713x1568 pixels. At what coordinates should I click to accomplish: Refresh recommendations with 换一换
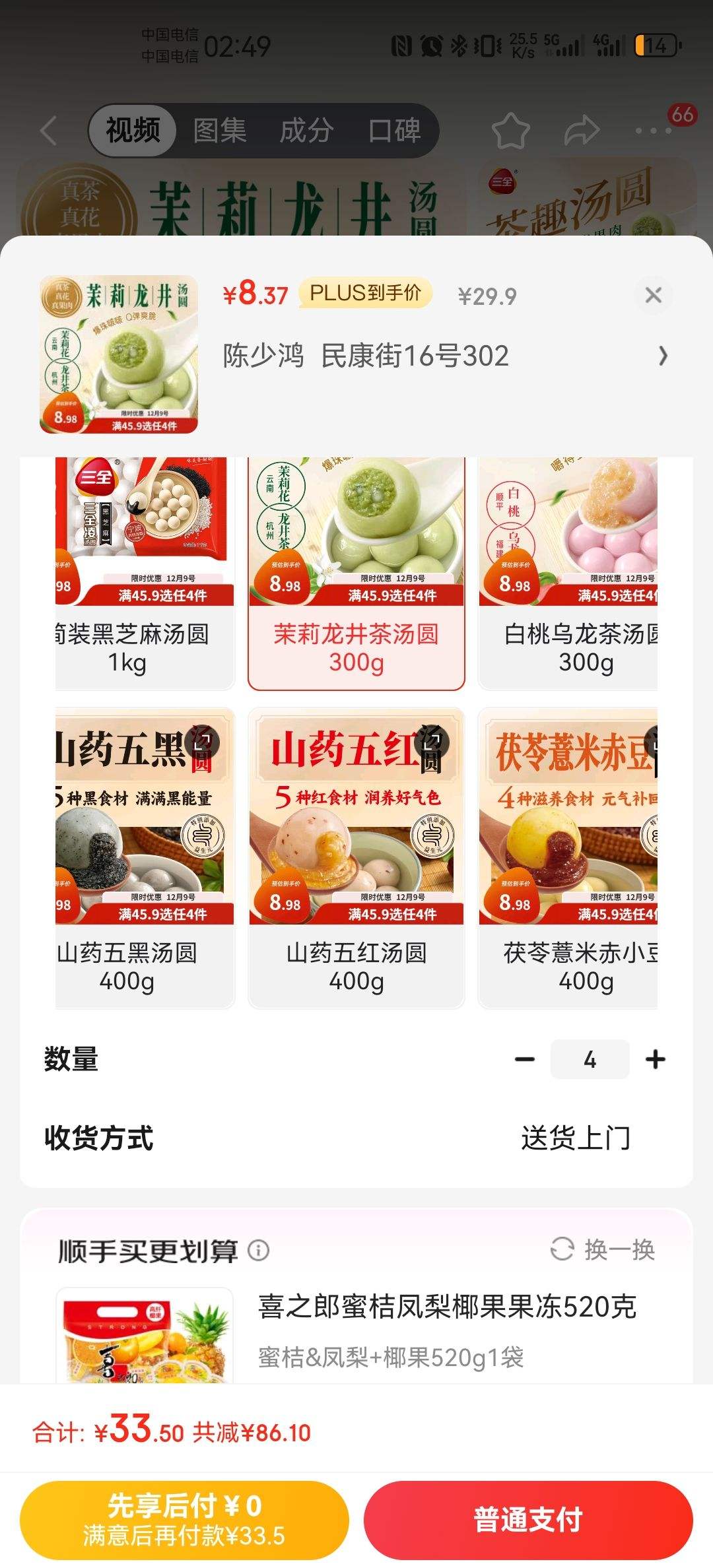point(603,1249)
